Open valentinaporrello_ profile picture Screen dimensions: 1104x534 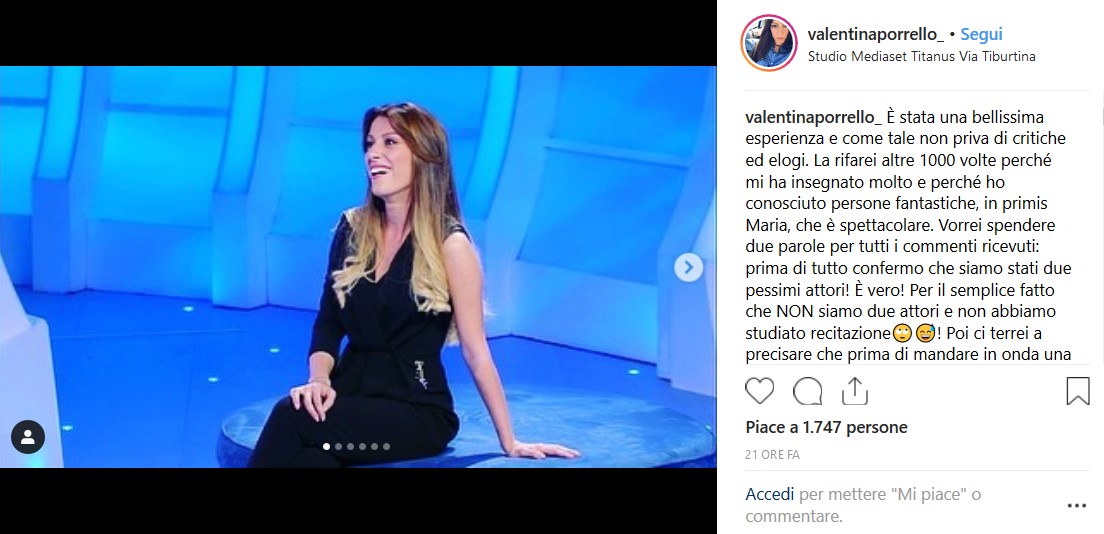coord(767,43)
